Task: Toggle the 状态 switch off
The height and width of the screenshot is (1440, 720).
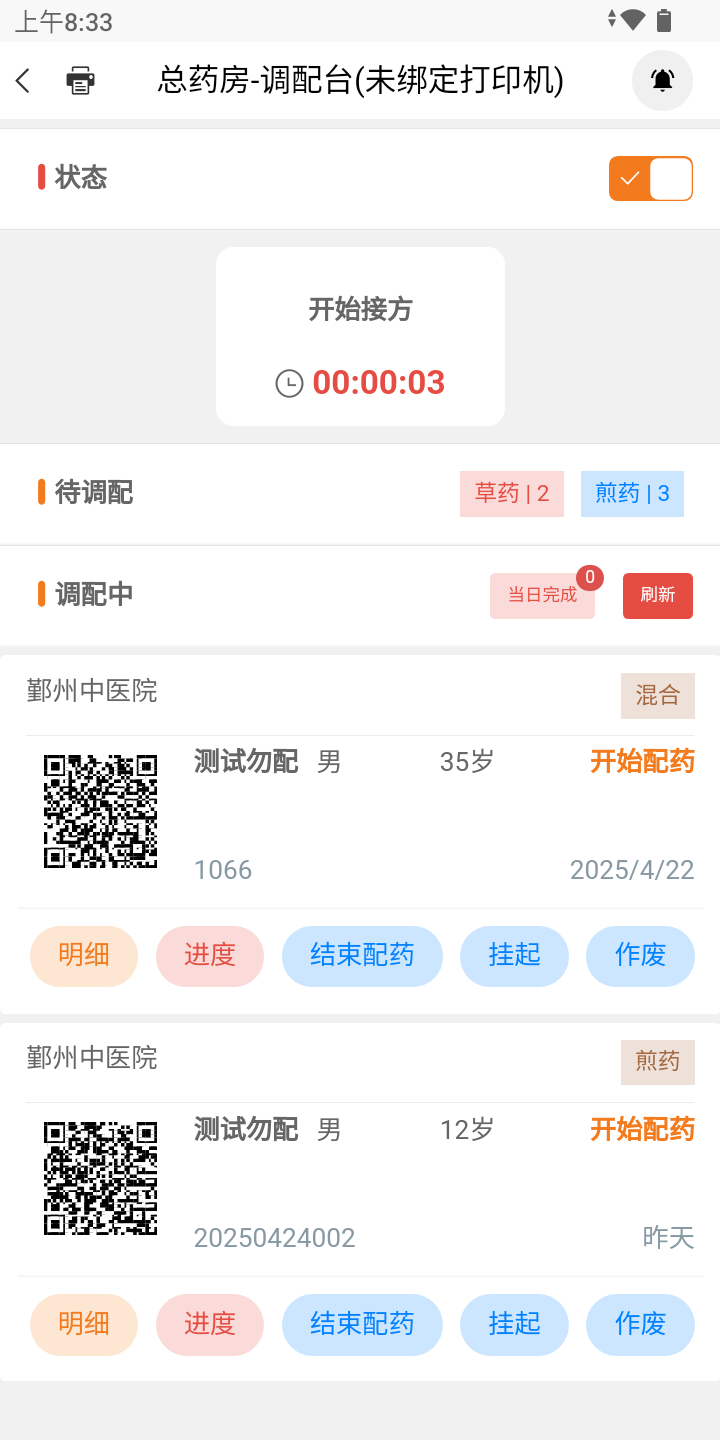Action: click(651, 179)
